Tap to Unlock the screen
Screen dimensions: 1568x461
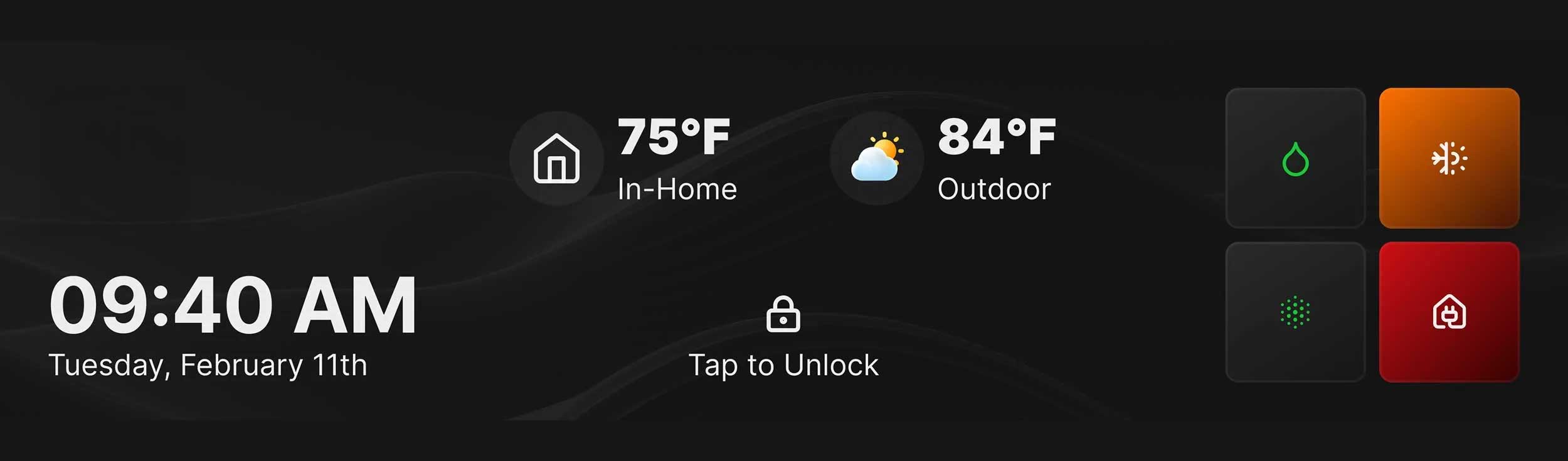click(783, 339)
